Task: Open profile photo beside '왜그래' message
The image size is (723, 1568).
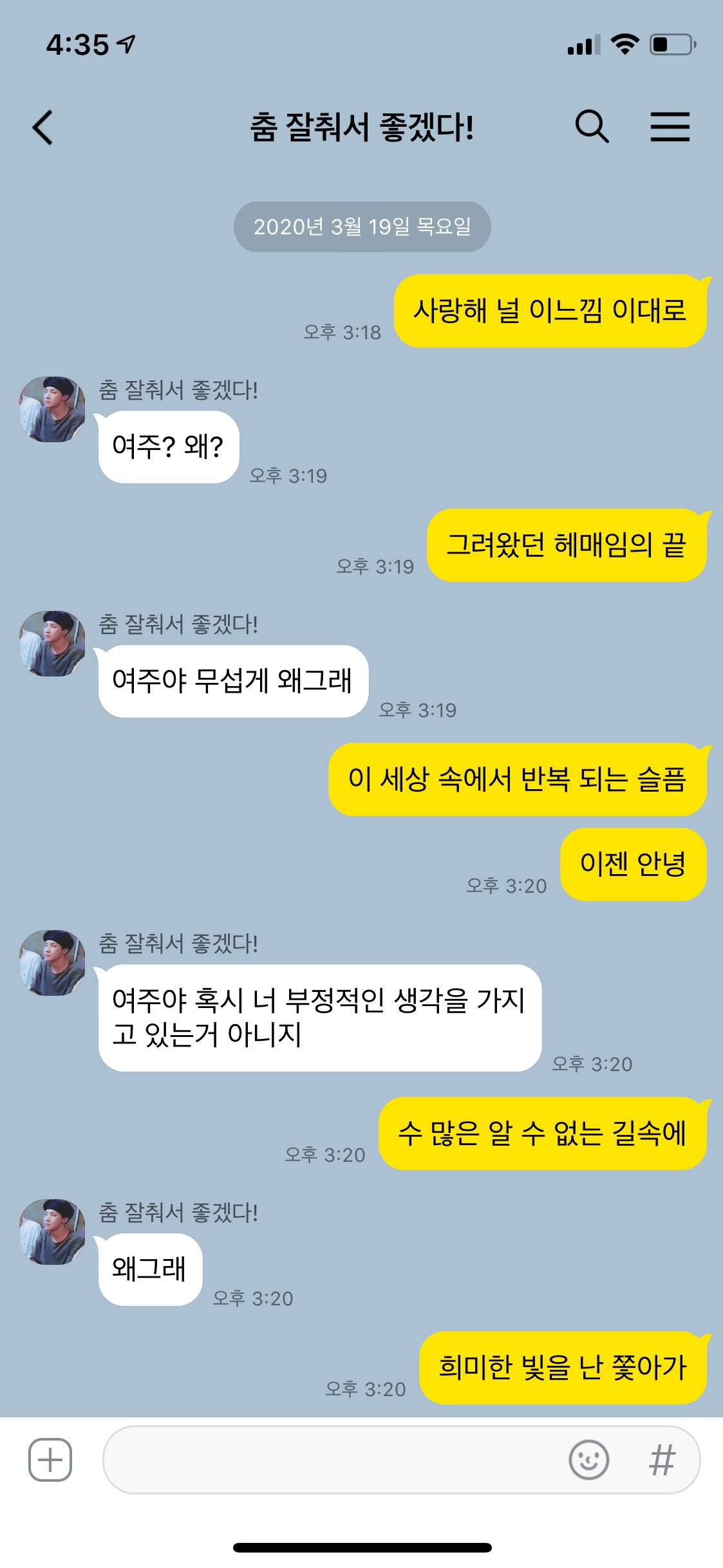Action: click(x=52, y=1231)
